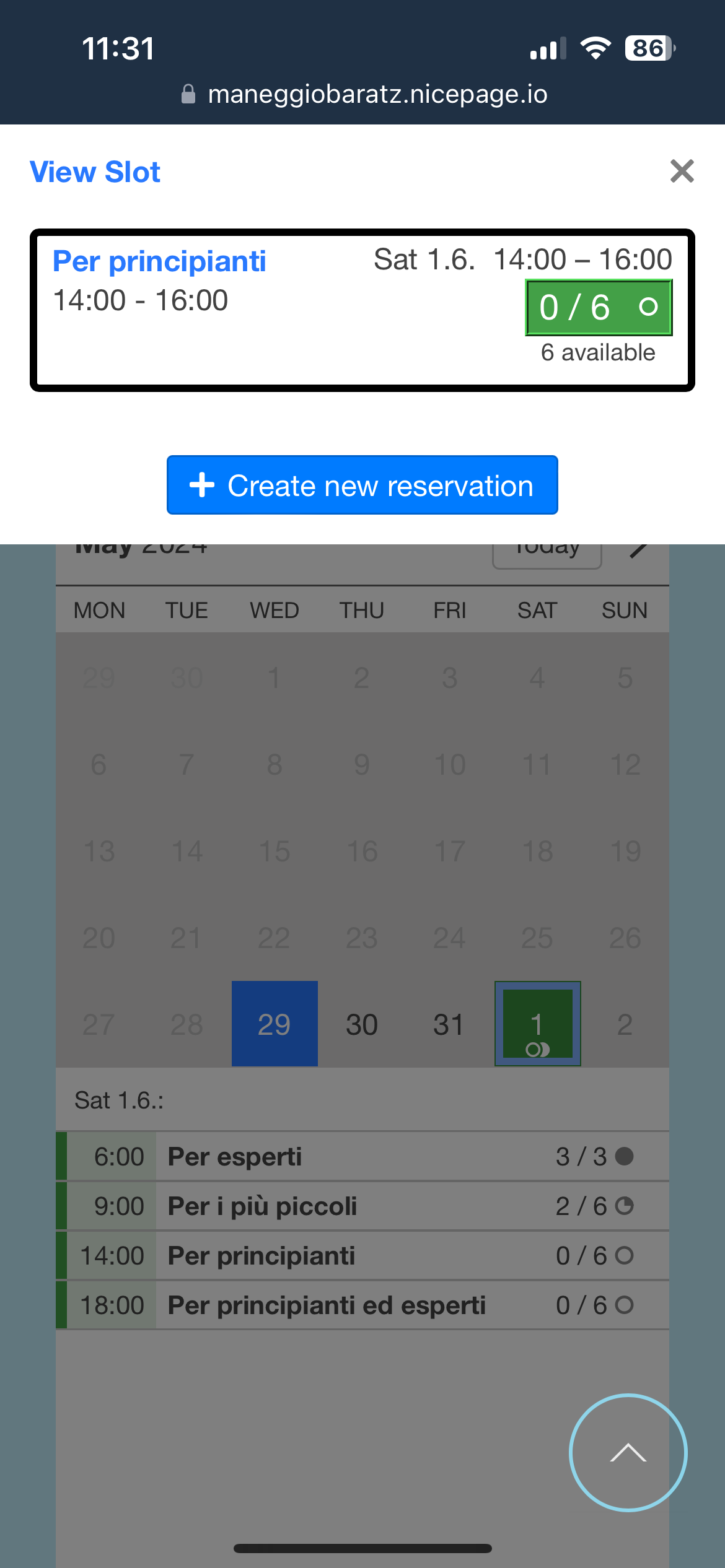Close the View Slot dialog
725x1568 pixels.
click(682, 172)
